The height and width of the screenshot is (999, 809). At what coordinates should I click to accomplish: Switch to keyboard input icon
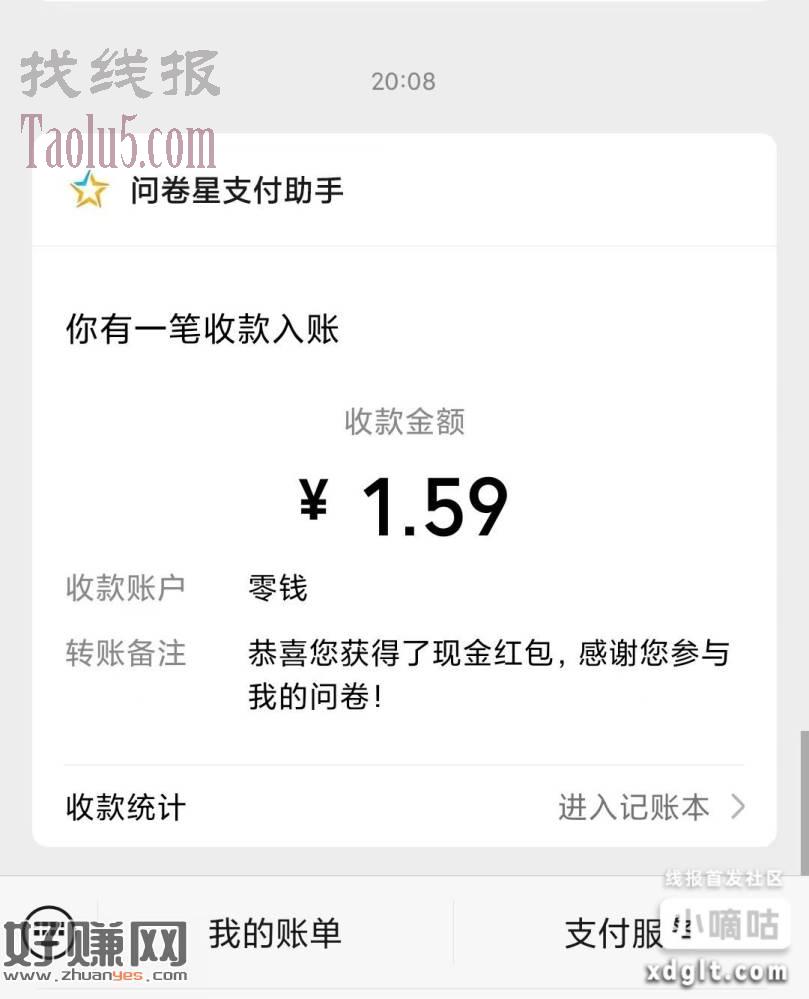(47, 930)
